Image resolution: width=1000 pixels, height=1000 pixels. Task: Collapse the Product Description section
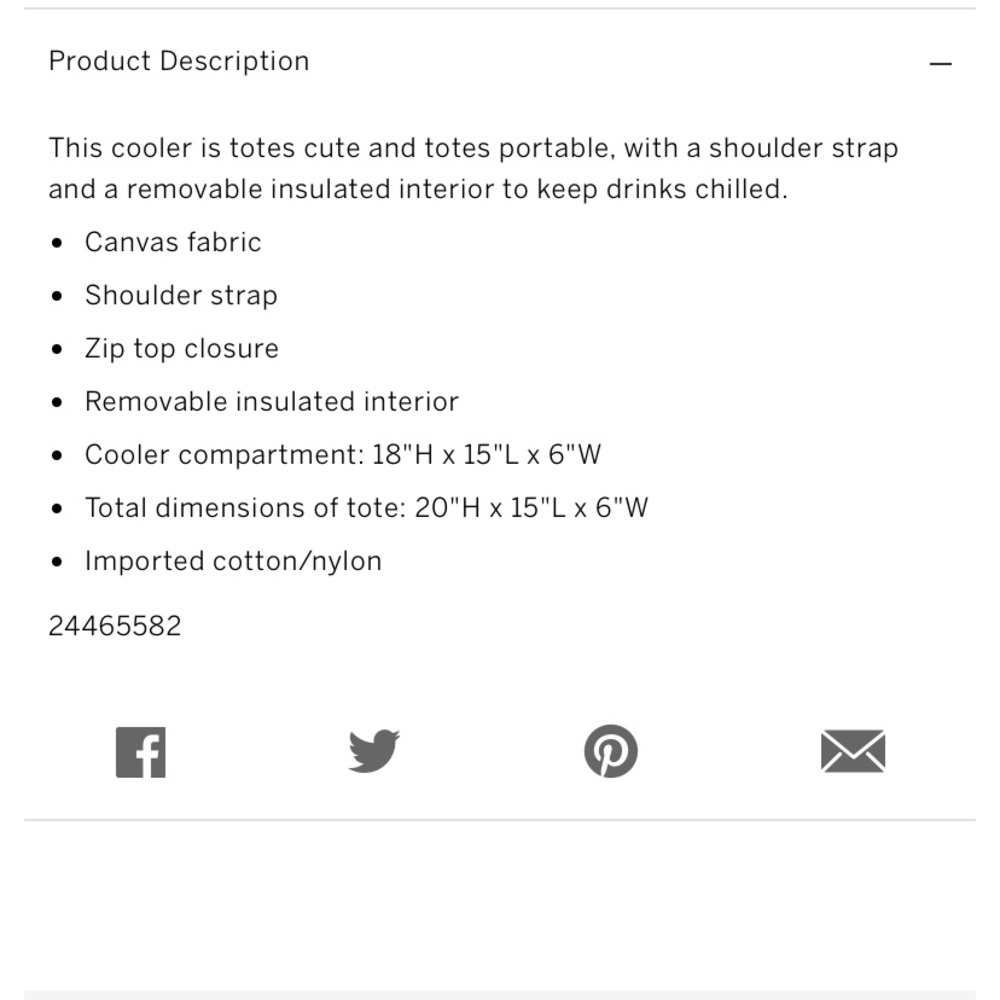coord(939,64)
